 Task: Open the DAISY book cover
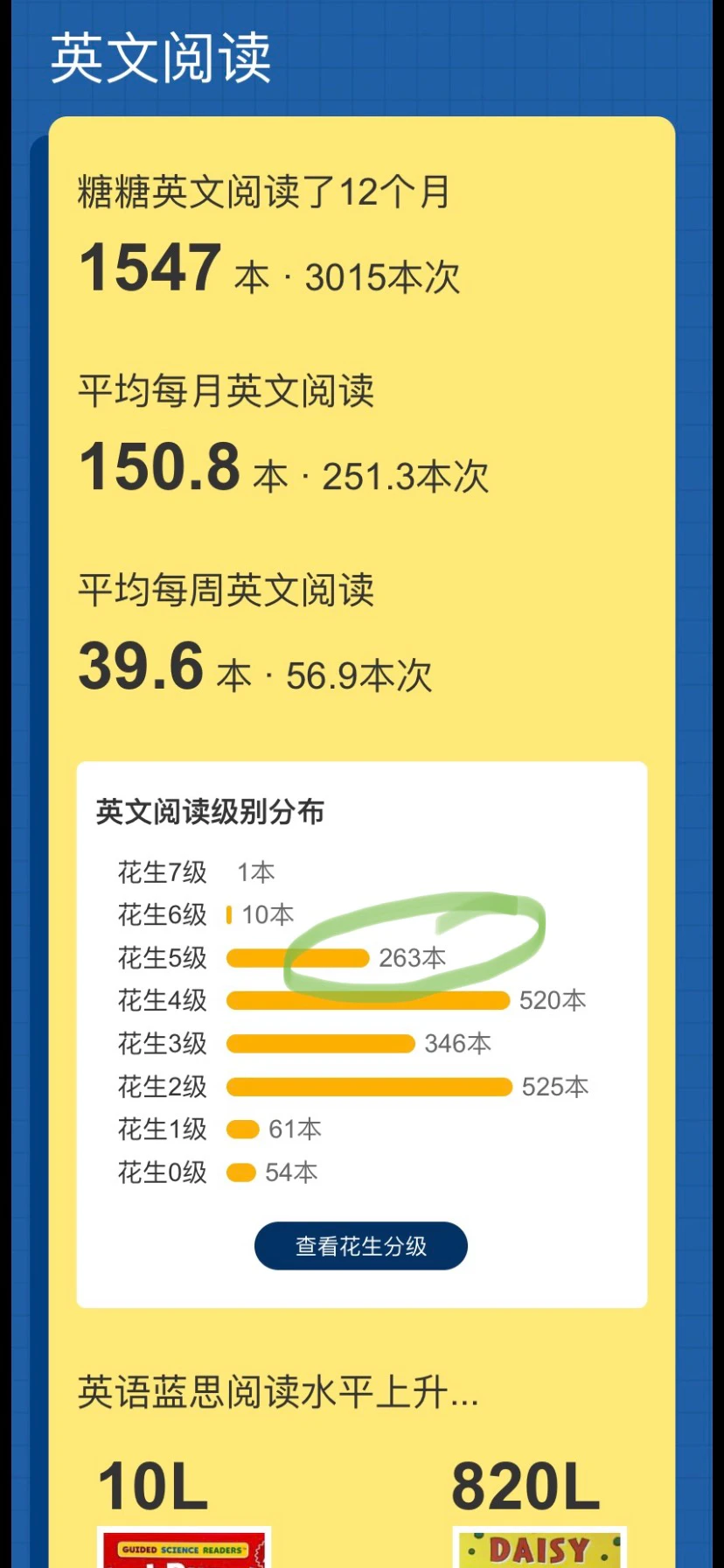click(540, 1548)
